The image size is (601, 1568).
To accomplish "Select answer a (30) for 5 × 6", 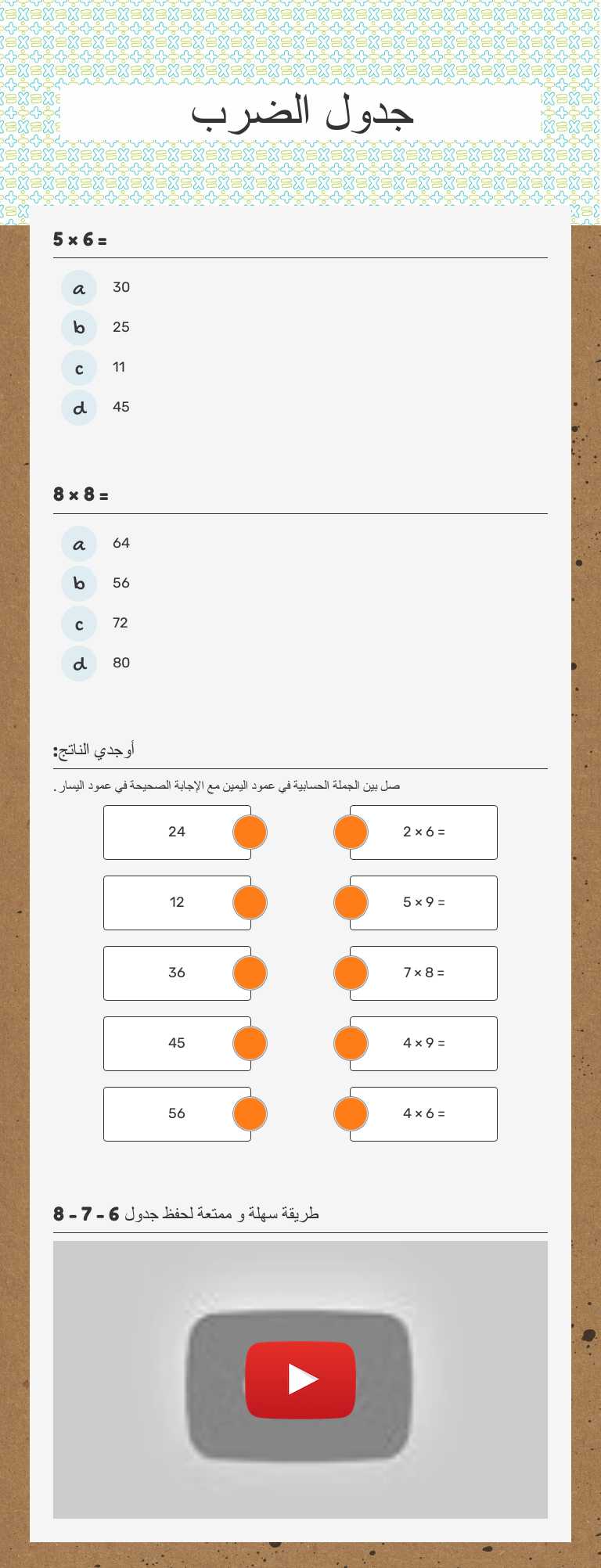I will [78, 287].
